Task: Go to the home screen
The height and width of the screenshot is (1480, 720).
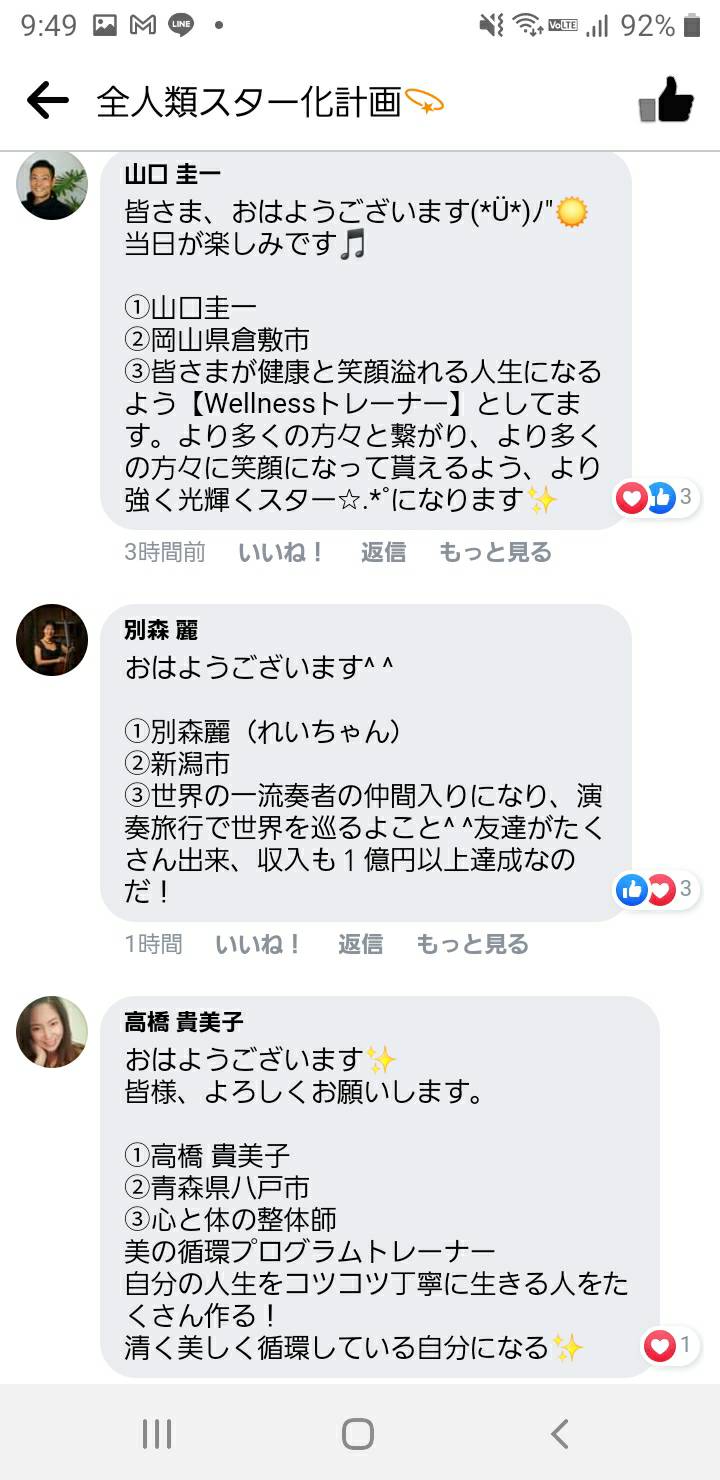Action: pos(358,1434)
